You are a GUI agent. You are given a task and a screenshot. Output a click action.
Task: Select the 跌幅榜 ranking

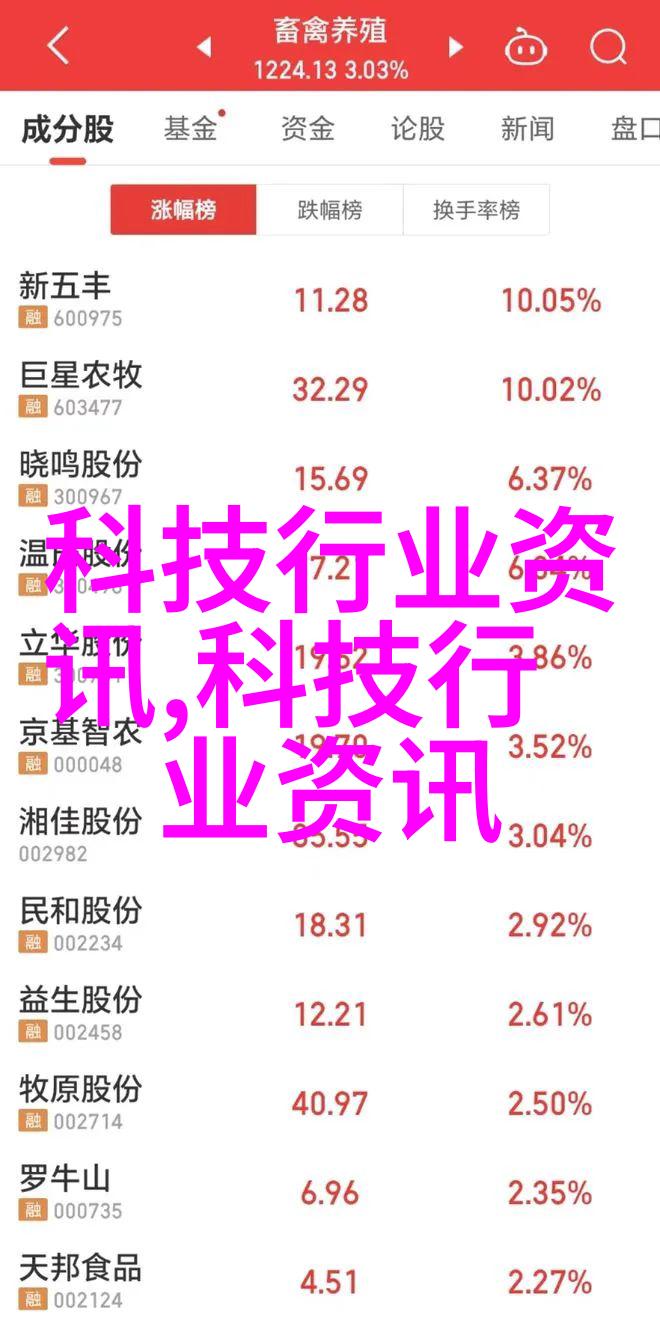point(330,211)
